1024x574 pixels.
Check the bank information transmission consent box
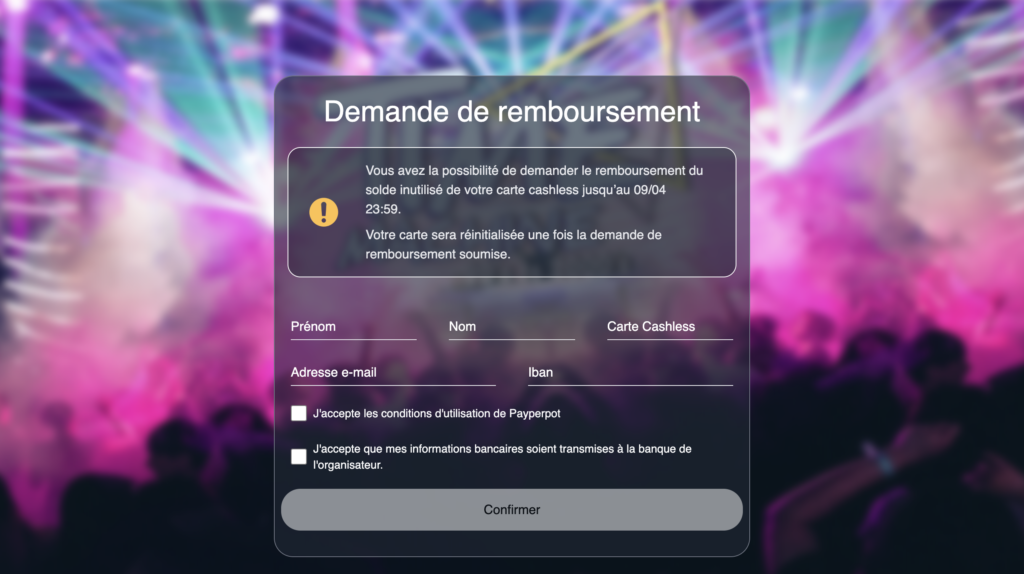(x=299, y=457)
